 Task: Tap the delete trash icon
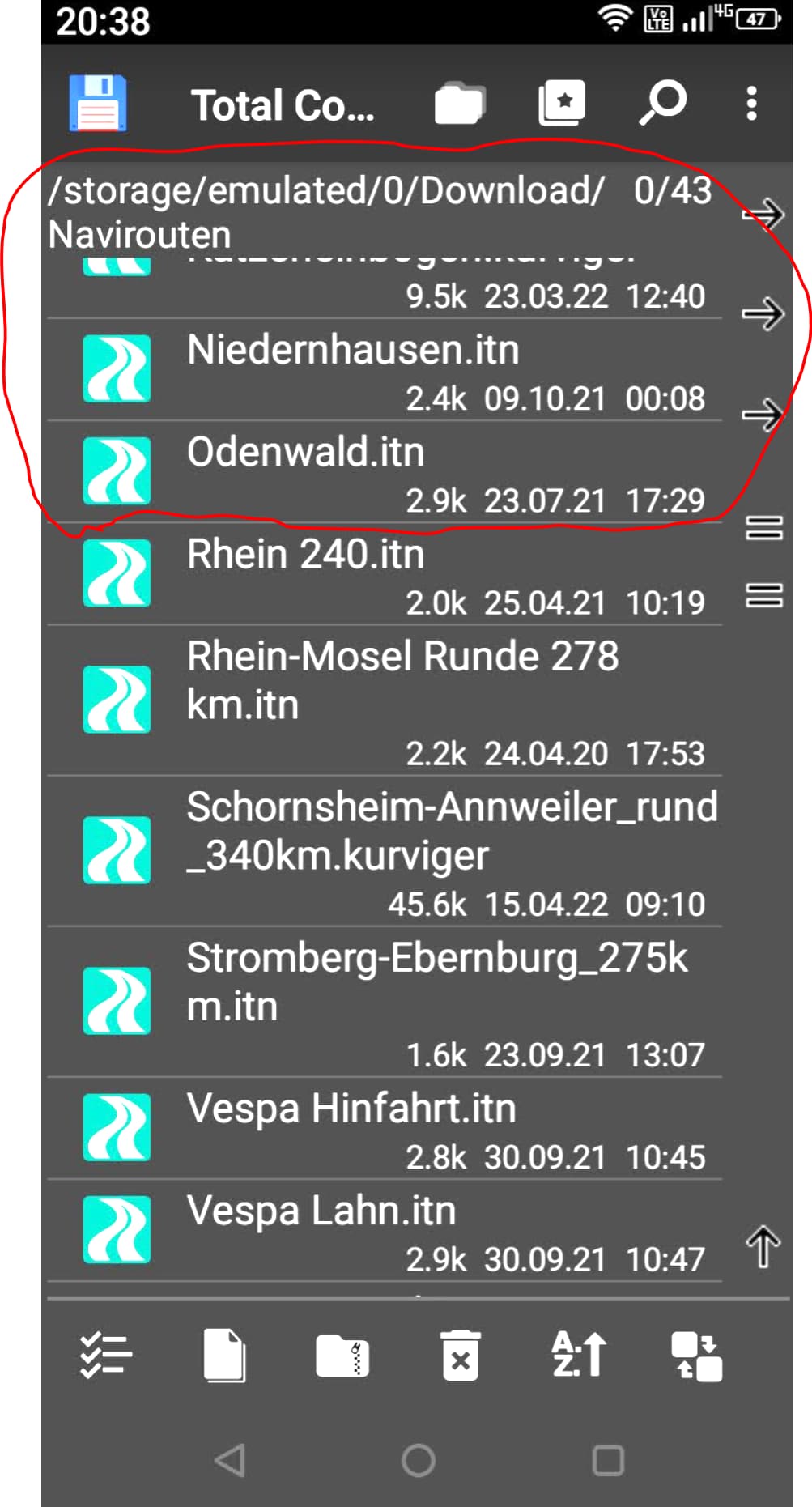pyautogui.click(x=461, y=1355)
